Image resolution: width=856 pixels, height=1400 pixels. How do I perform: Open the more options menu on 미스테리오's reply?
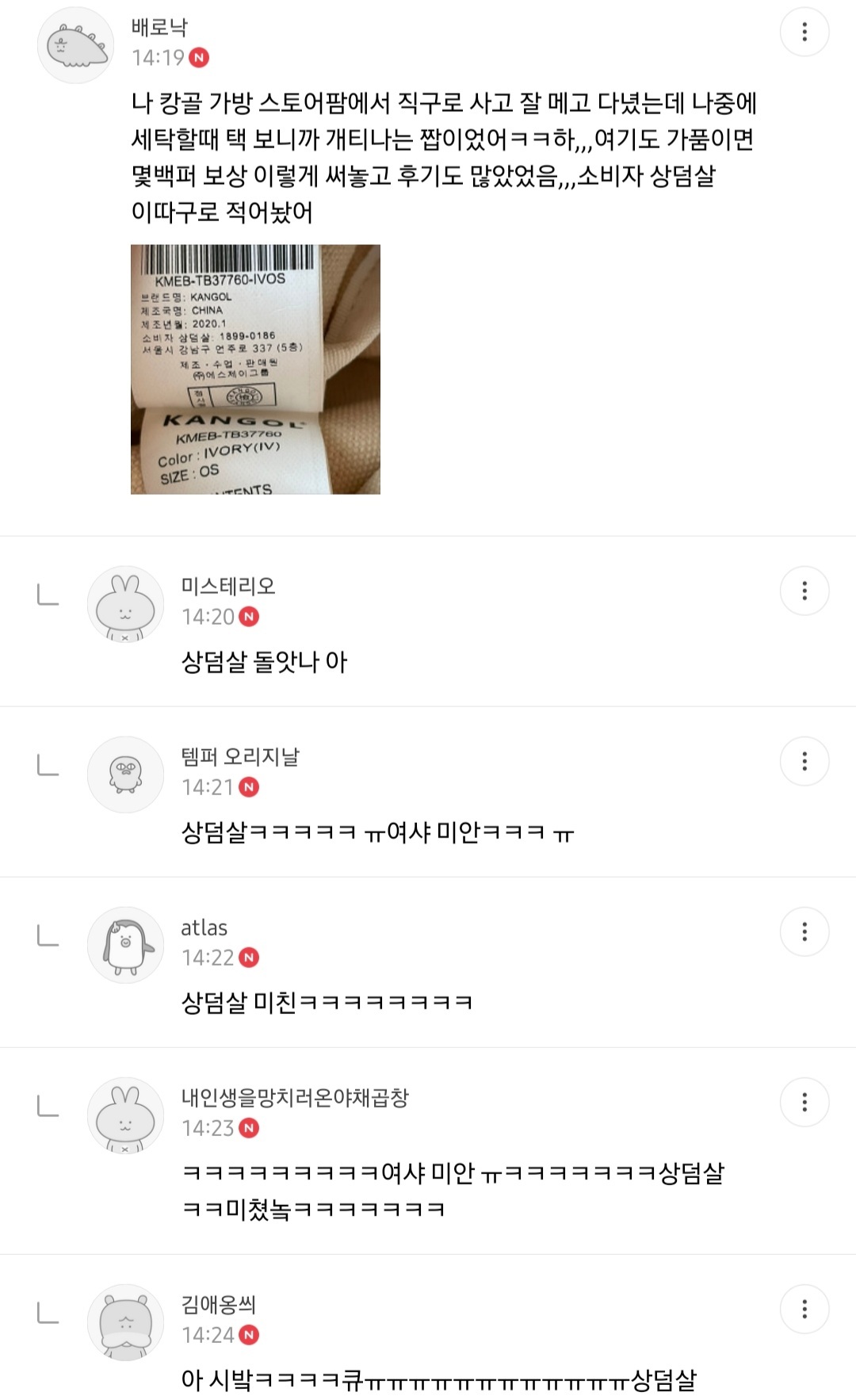pyautogui.click(x=804, y=591)
